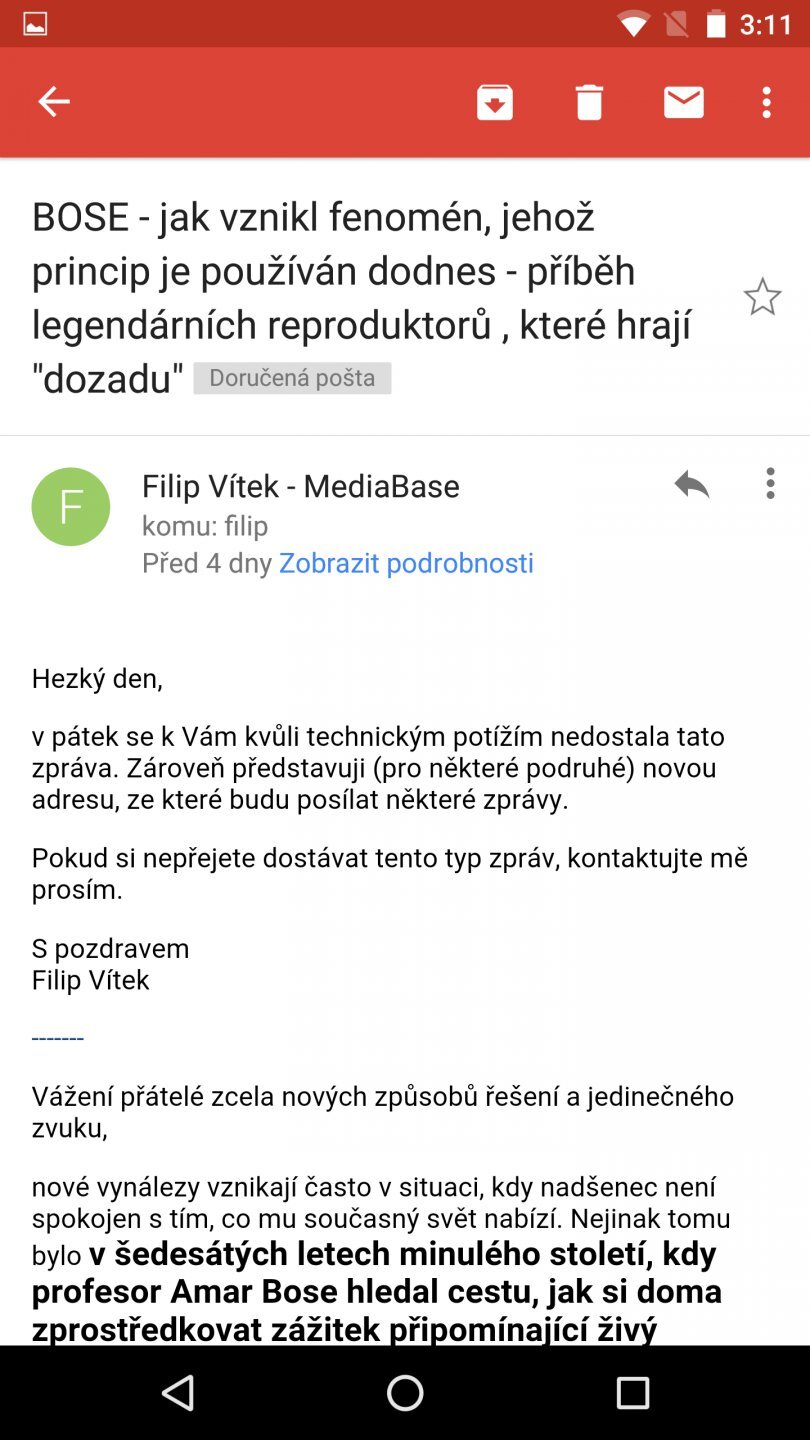Go back to the inbox list
Image resolution: width=810 pixels, height=1440 pixels.
(x=54, y=102)
